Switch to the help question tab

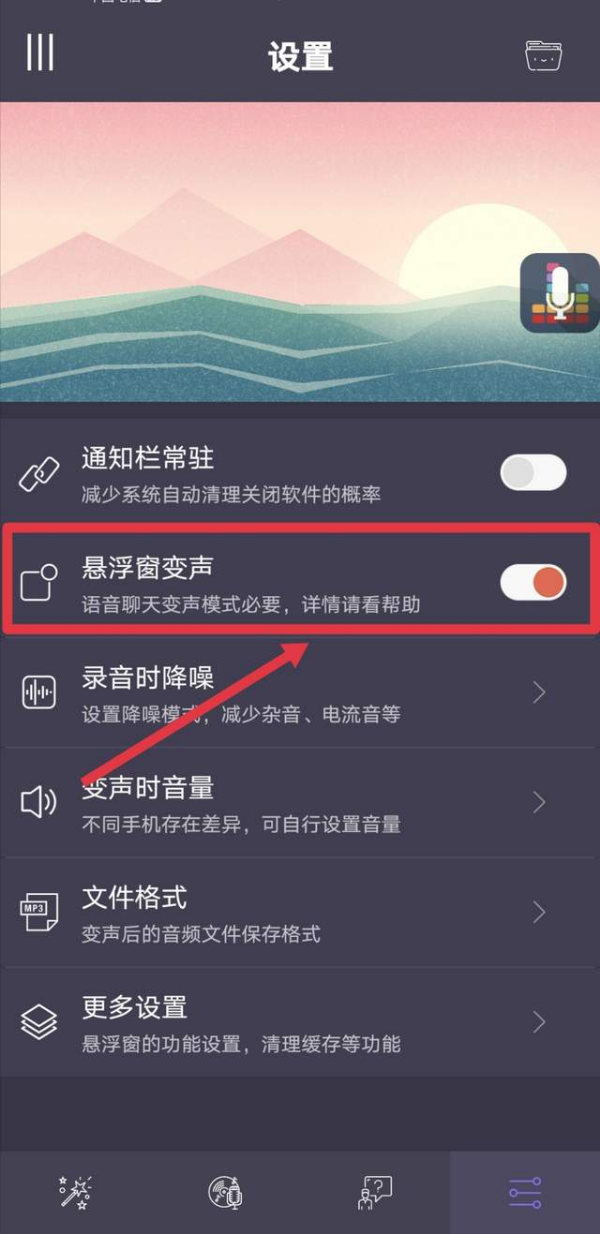click(374, 1191)
